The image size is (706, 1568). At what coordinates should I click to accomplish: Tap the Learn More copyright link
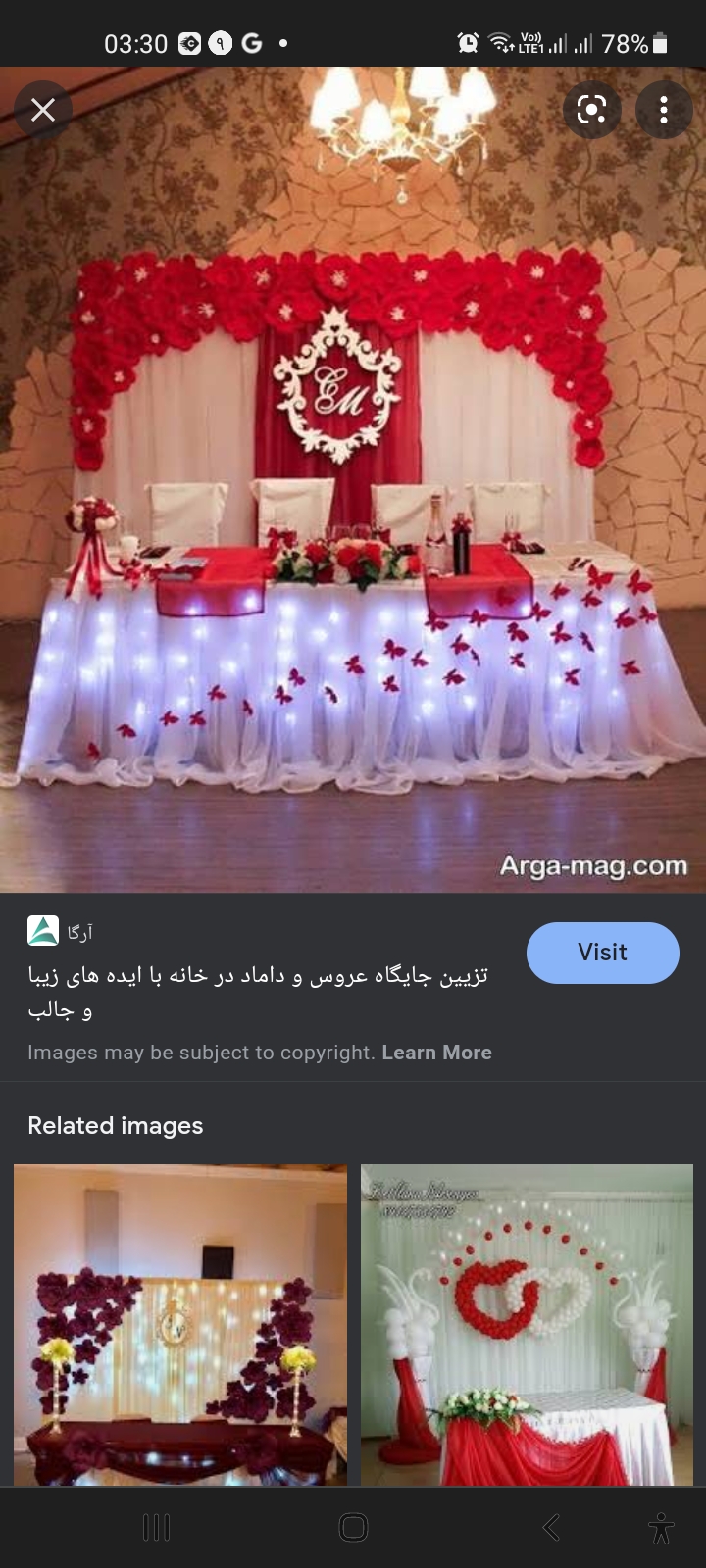point(436,1053)
